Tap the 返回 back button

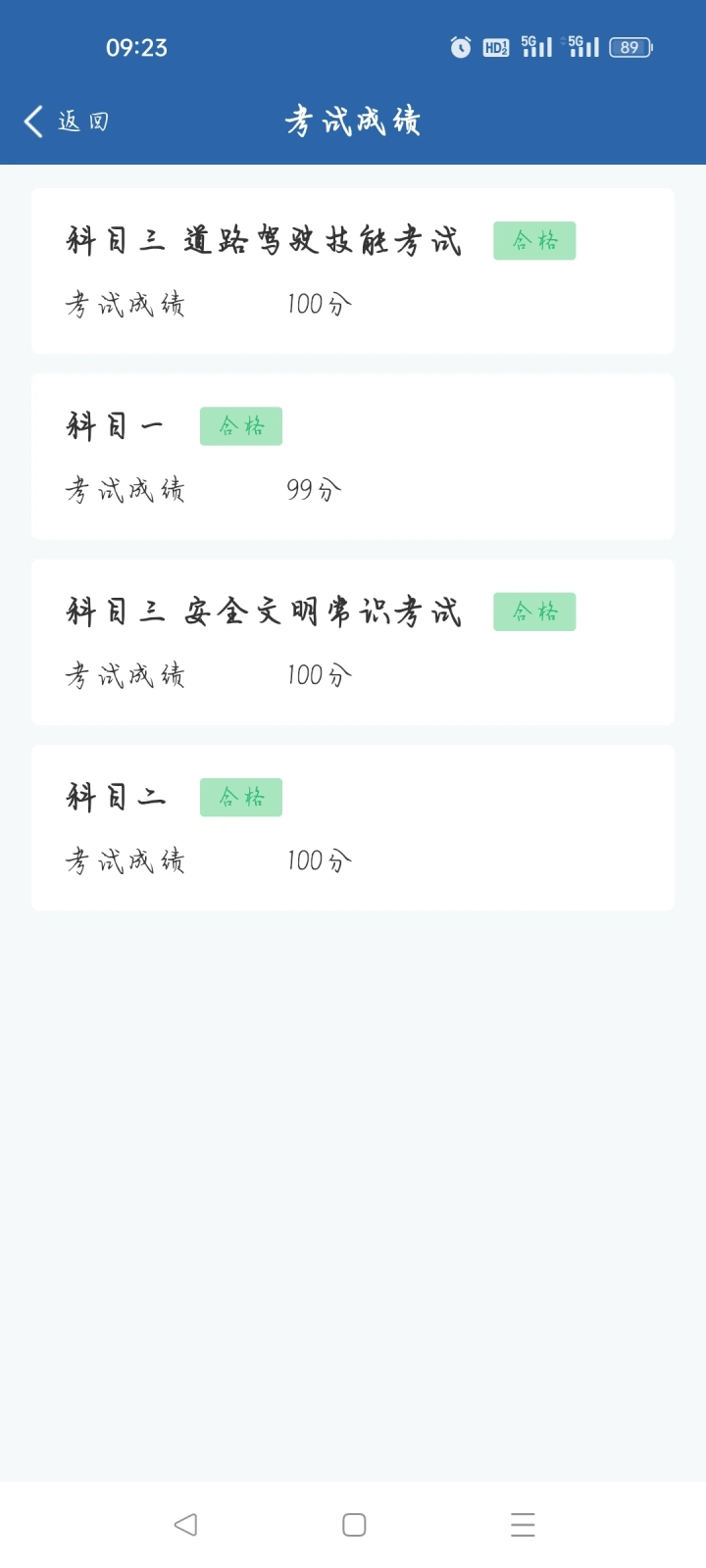pyautogui.click(x=67, y=122)
